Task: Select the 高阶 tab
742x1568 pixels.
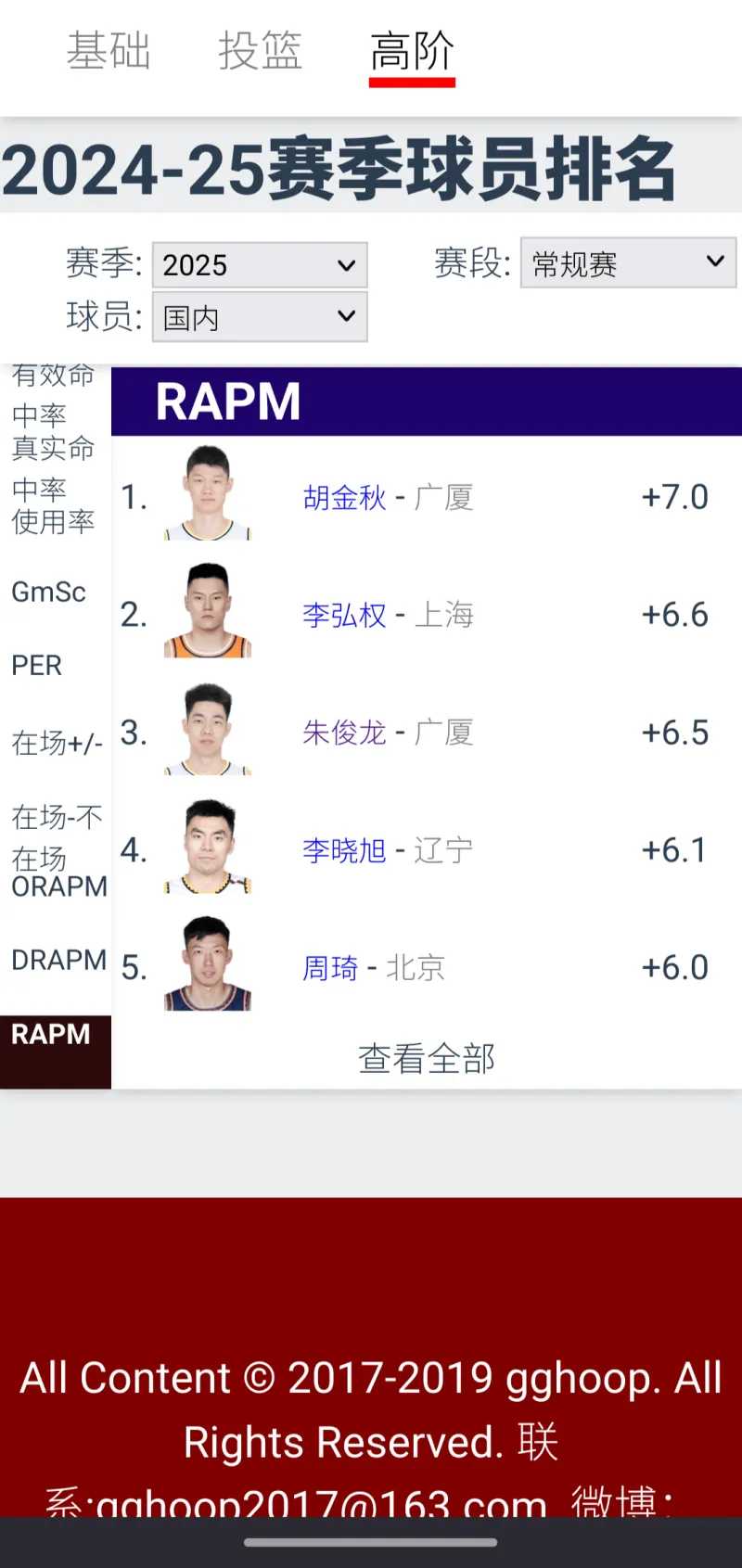Action: coord(413,51)
